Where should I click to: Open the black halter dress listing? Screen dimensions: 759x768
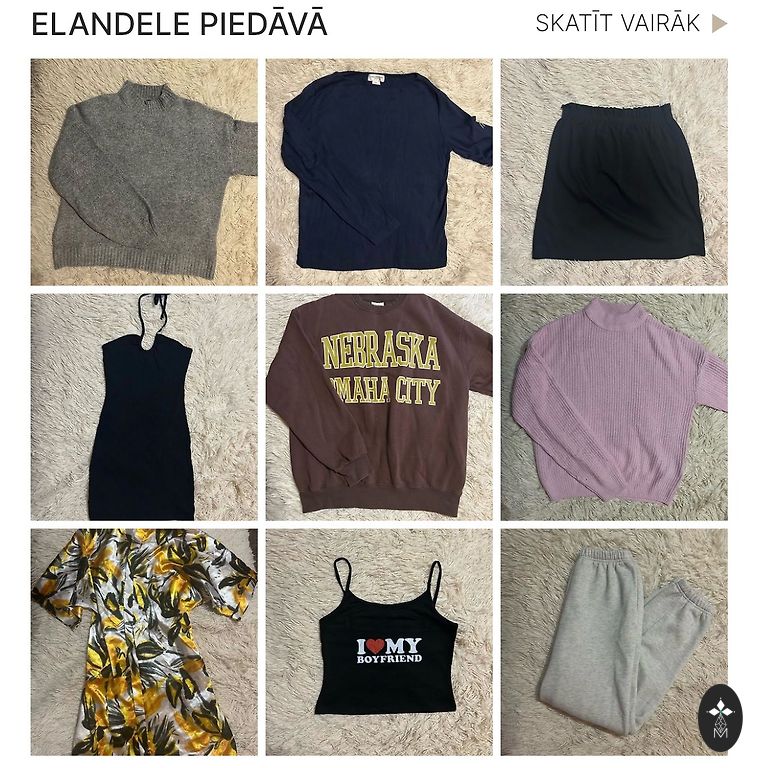click(x=144, y=406)
